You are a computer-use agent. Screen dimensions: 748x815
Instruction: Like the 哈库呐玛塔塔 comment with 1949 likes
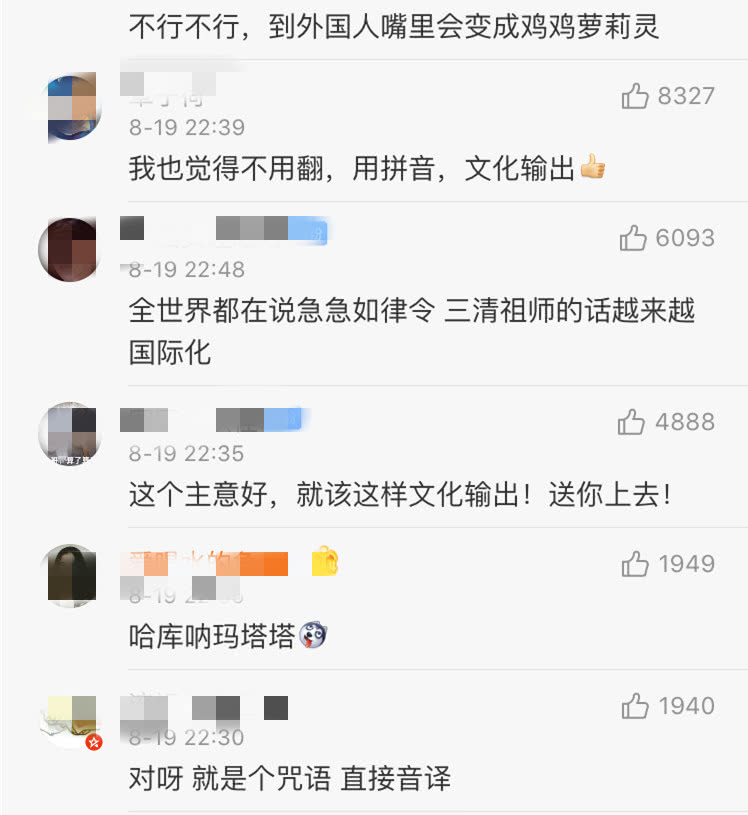click(x=634, y=564)
